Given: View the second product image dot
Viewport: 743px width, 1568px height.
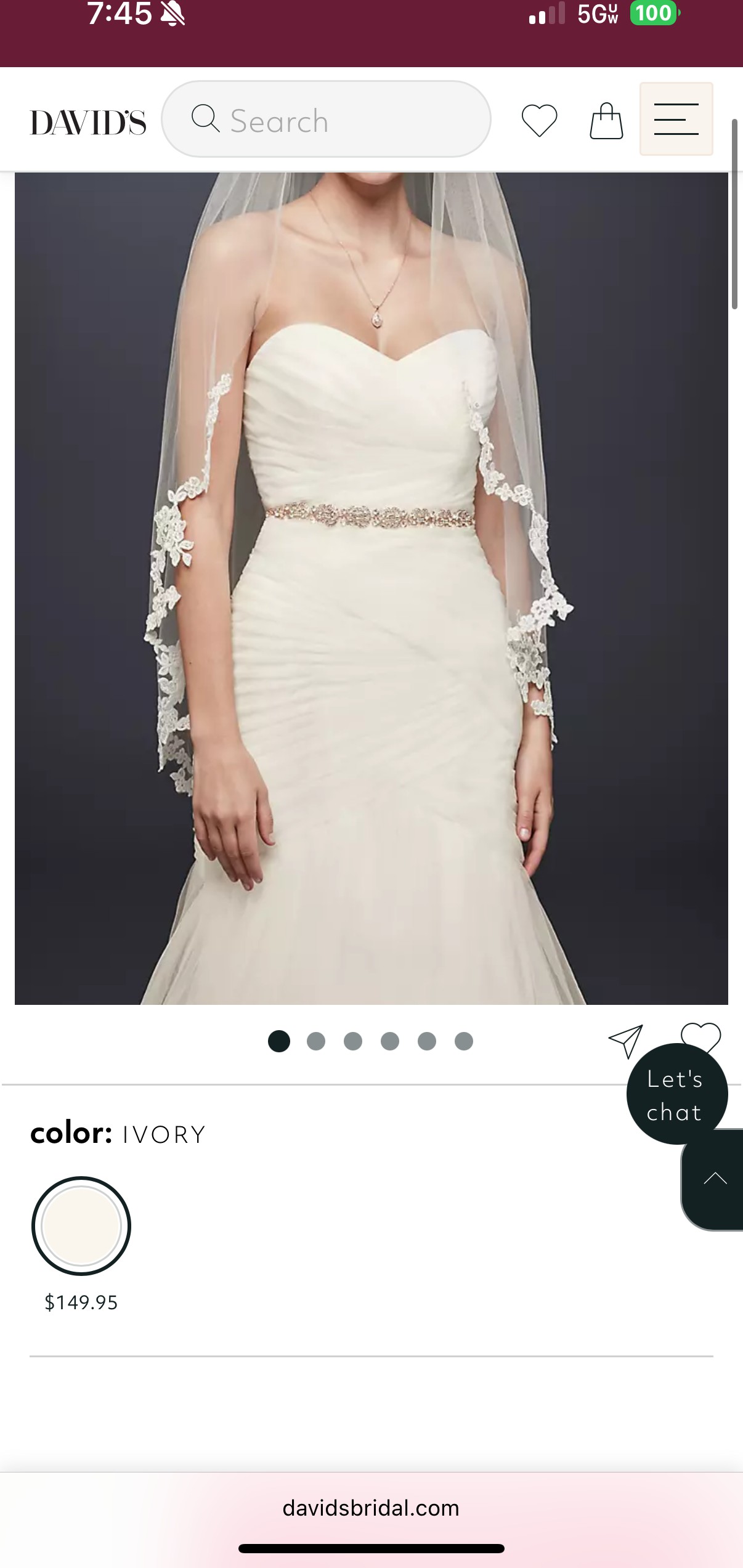Looking at the screenshot, I should 316,1041.
